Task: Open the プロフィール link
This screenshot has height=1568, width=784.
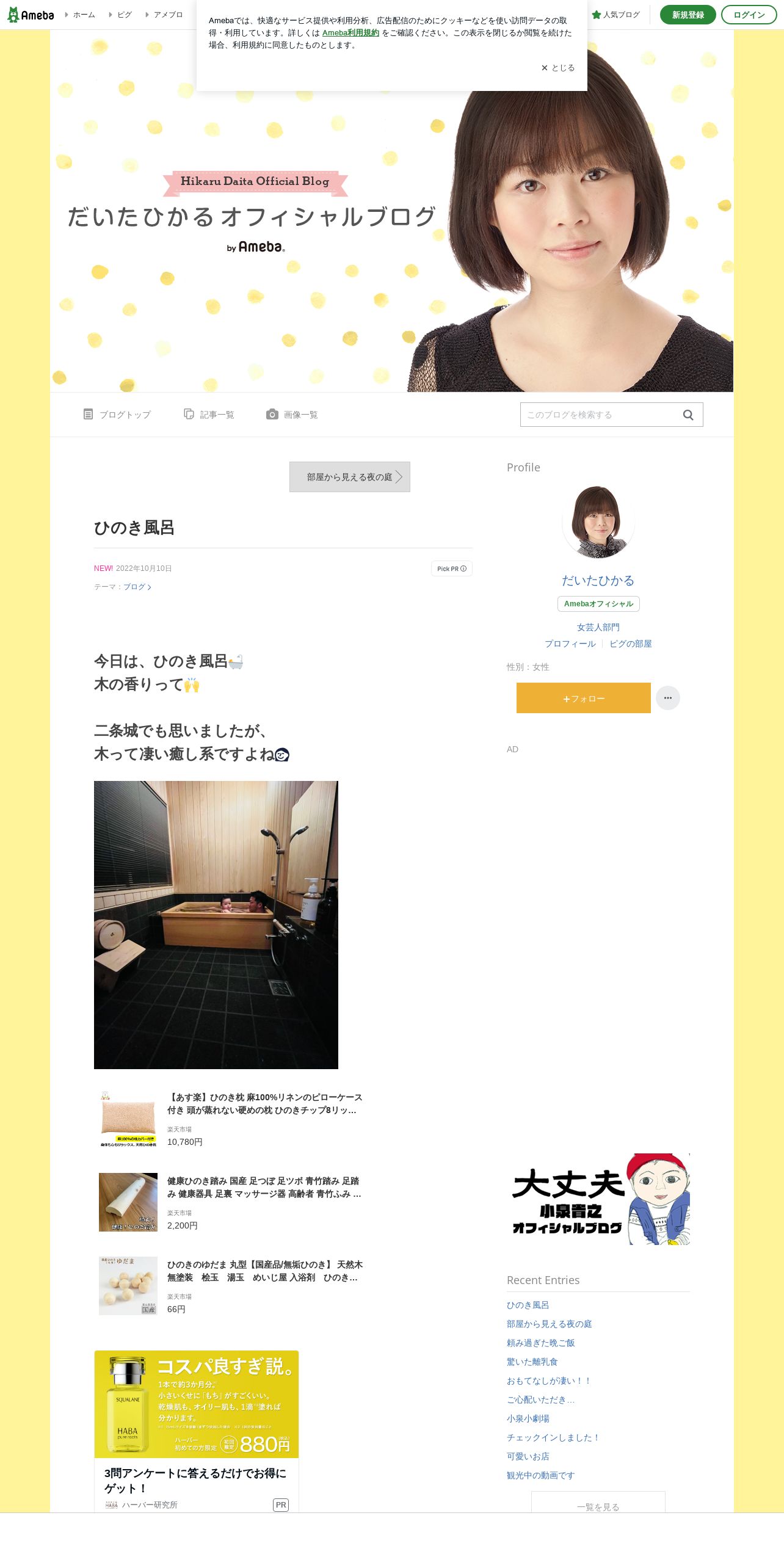Action: coord(570,644)
